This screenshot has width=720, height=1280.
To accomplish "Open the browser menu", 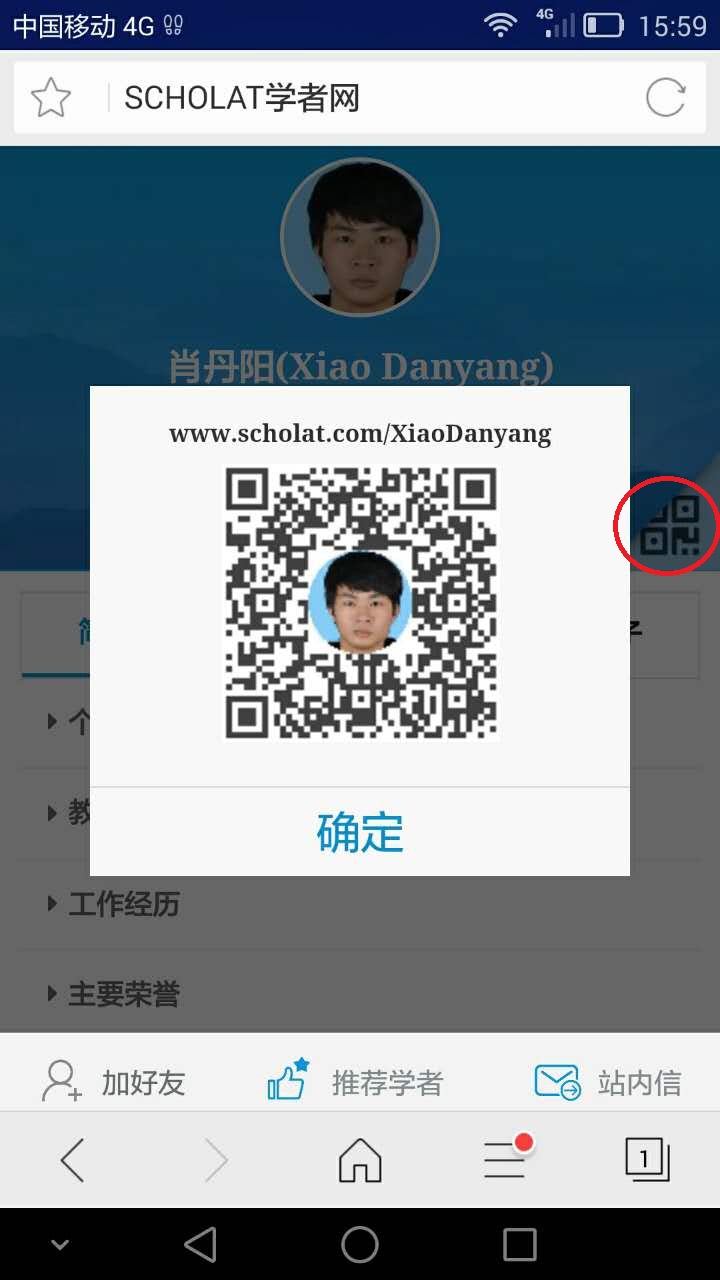I will pyautogui.click(x=505, y=1161).
